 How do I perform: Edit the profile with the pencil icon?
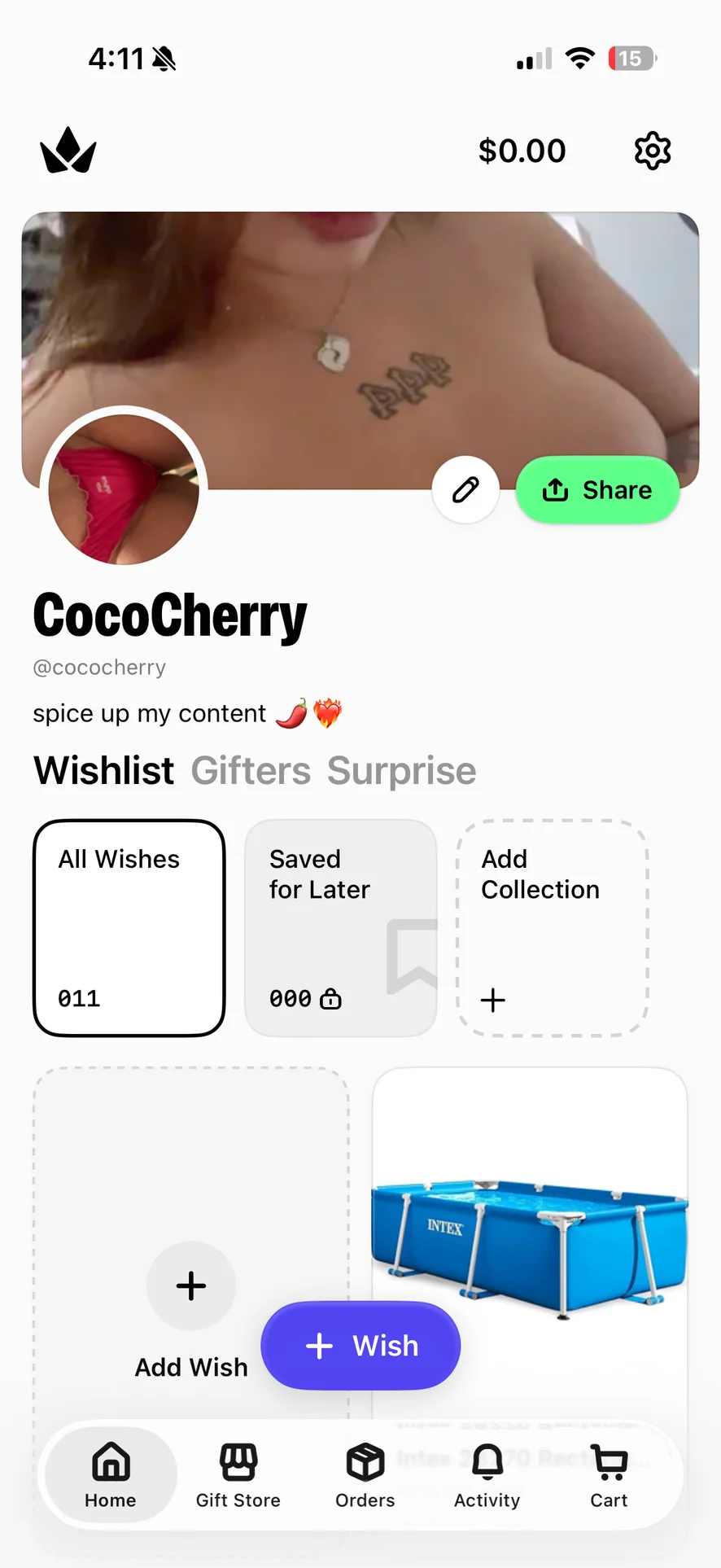point(465,490)
